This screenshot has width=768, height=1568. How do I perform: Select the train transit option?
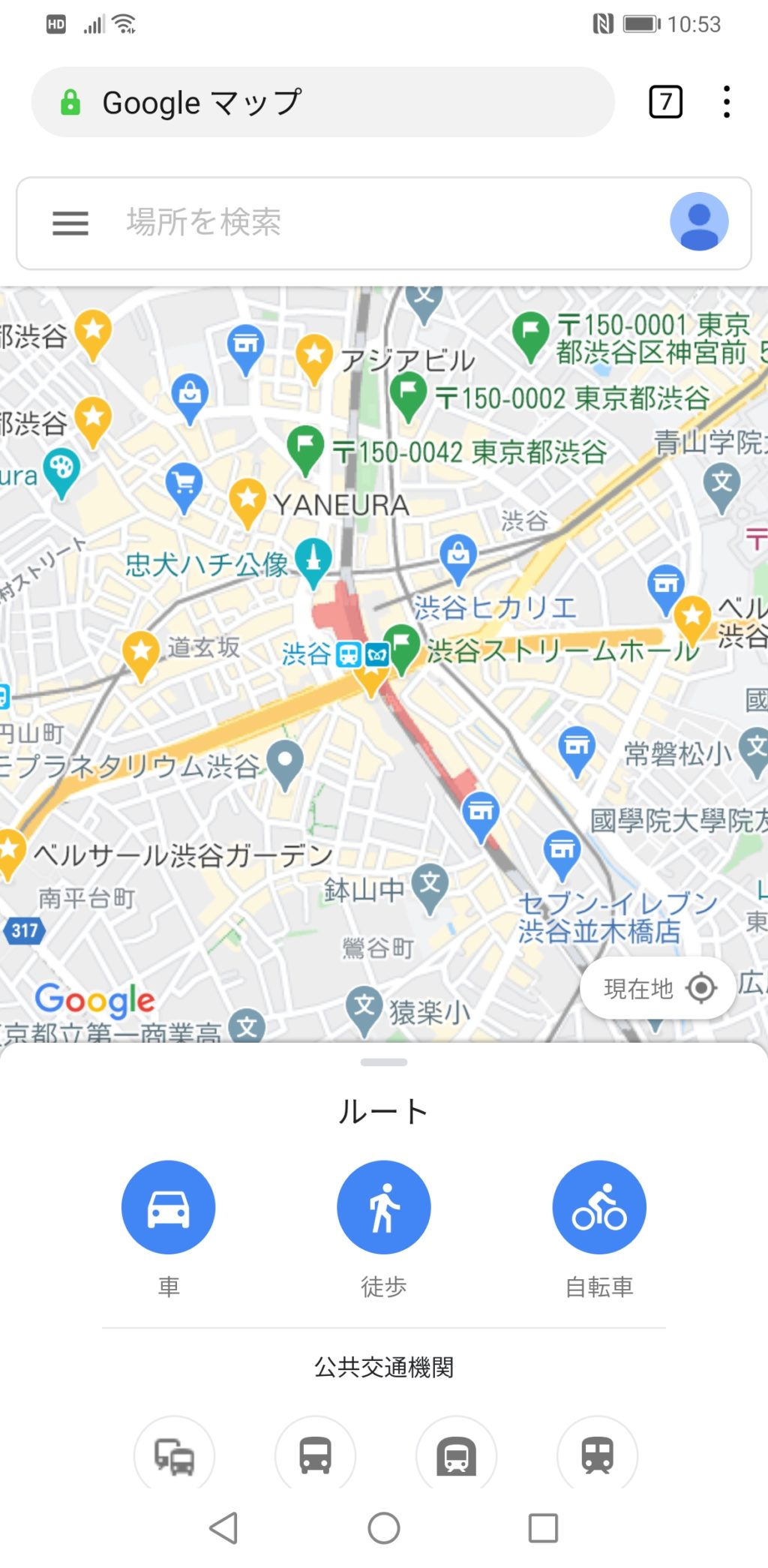click(x=597, y=1455)
